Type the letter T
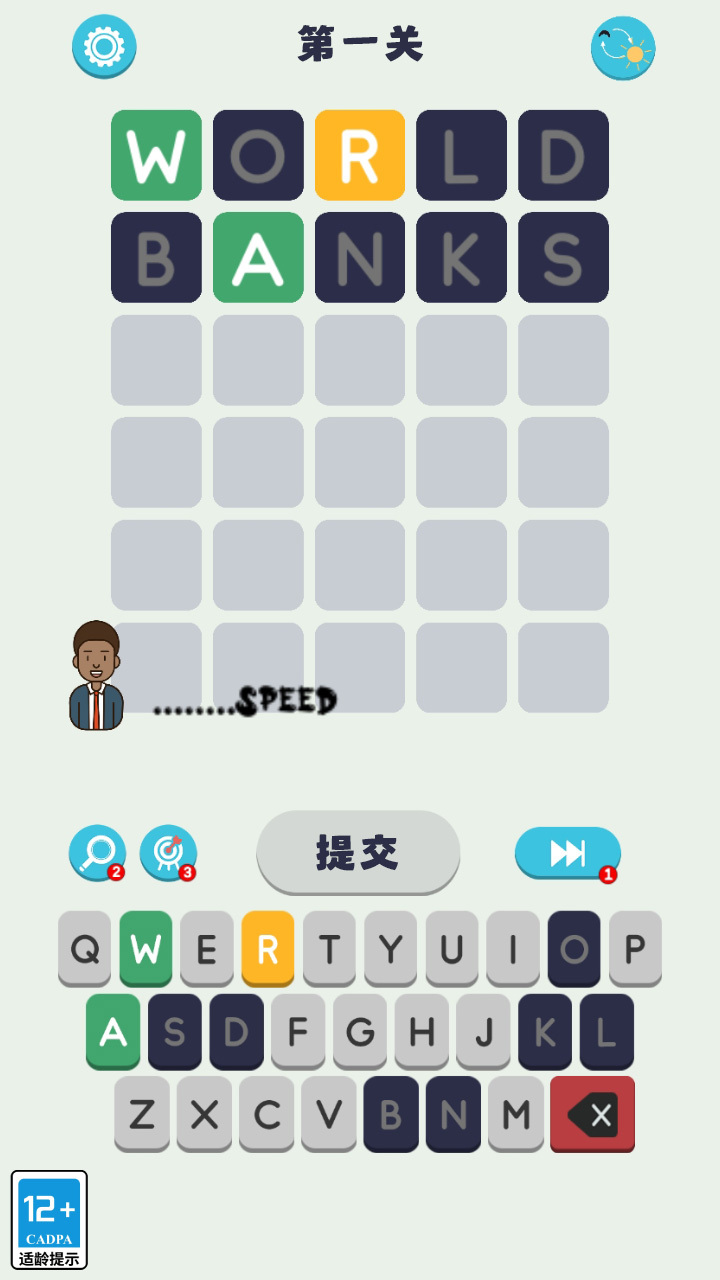 329,948
